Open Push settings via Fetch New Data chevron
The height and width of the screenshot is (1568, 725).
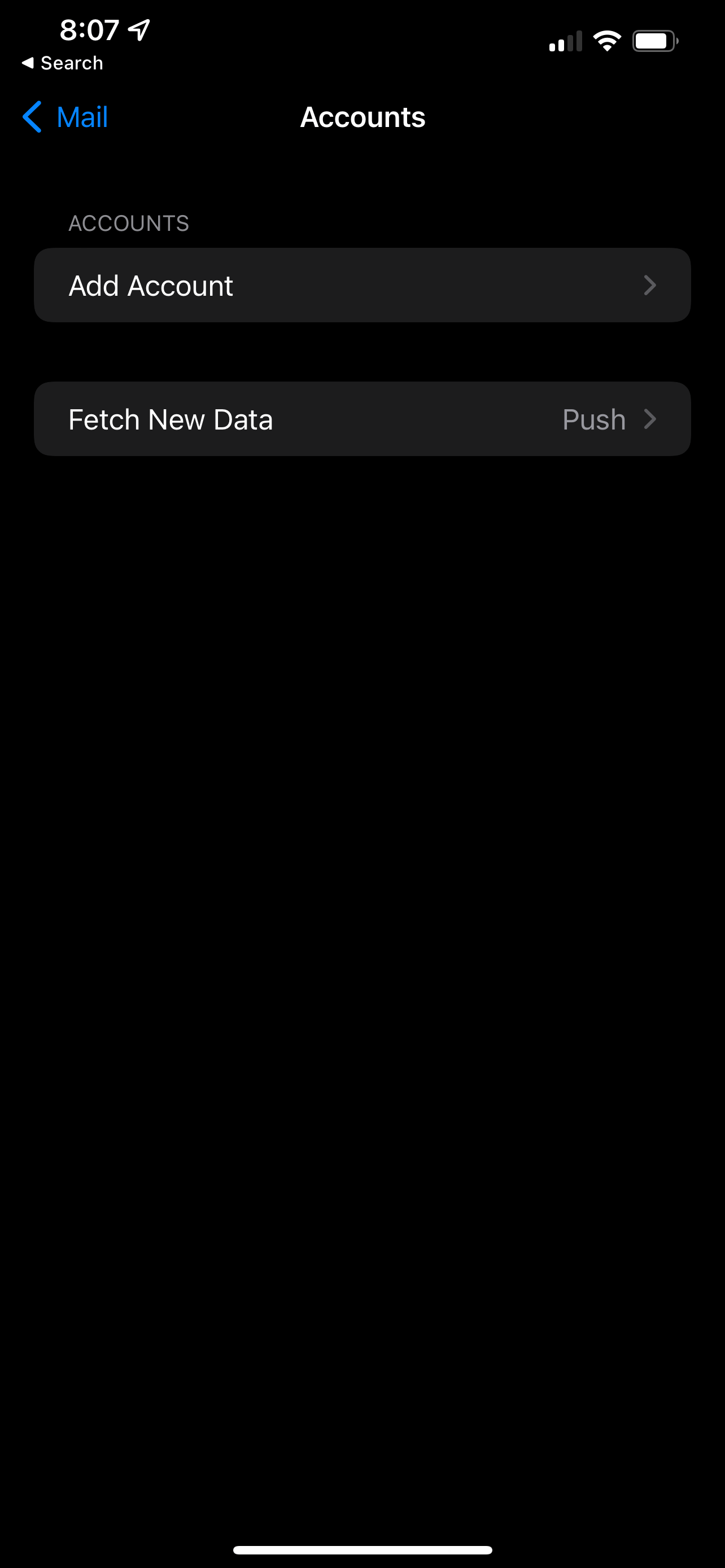[650, 419]
